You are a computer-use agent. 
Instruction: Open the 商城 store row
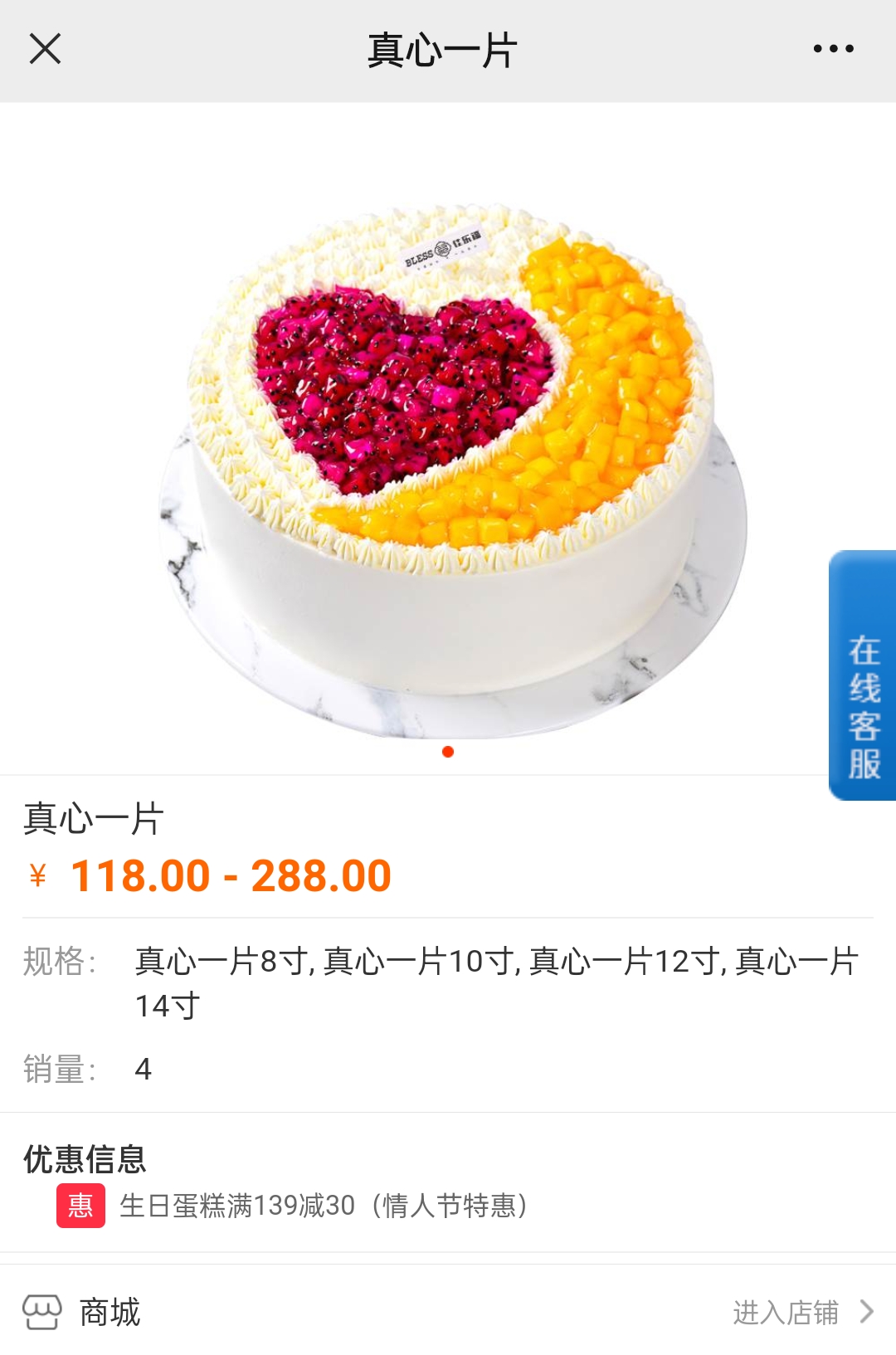point(110,1312)
